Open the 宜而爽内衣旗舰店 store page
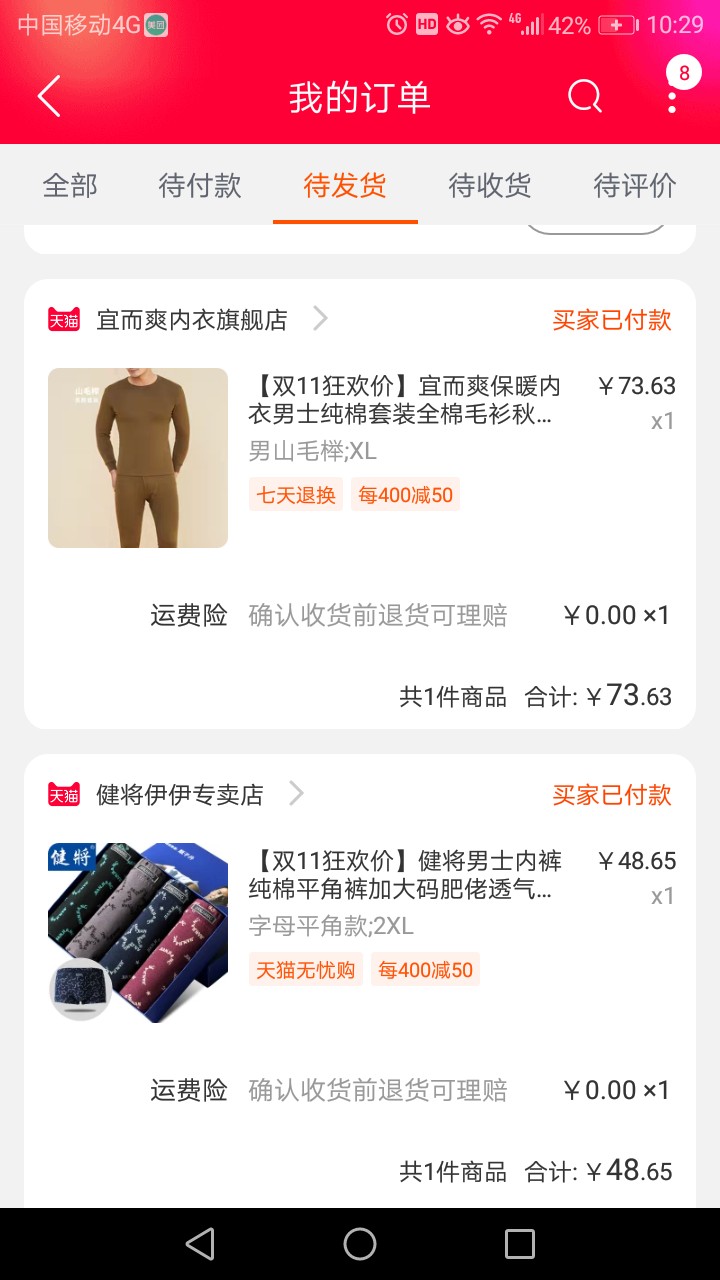 pos(190,319)
